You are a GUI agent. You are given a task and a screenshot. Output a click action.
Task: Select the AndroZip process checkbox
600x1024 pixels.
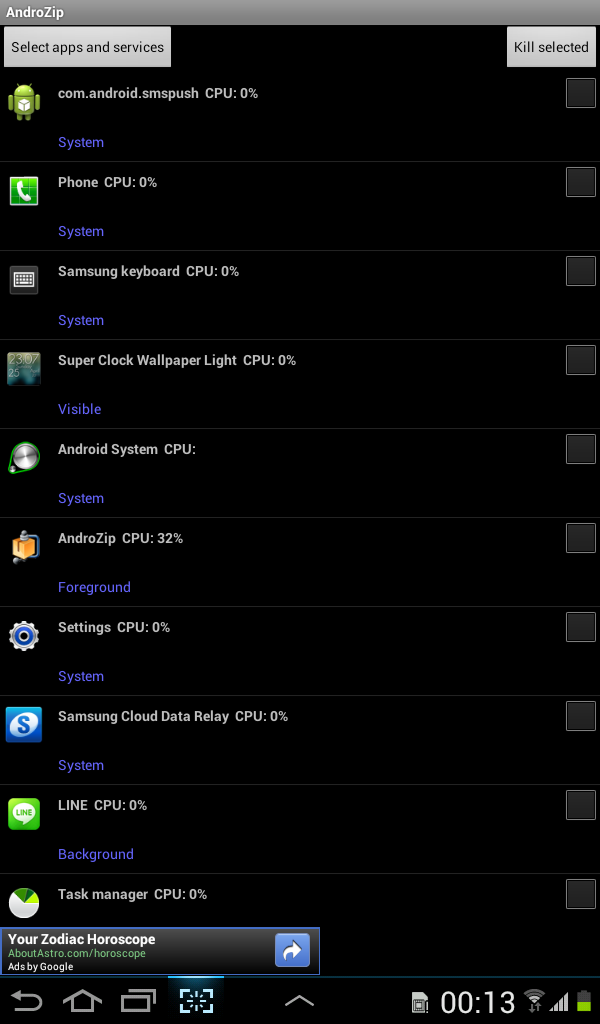(580, 537)
